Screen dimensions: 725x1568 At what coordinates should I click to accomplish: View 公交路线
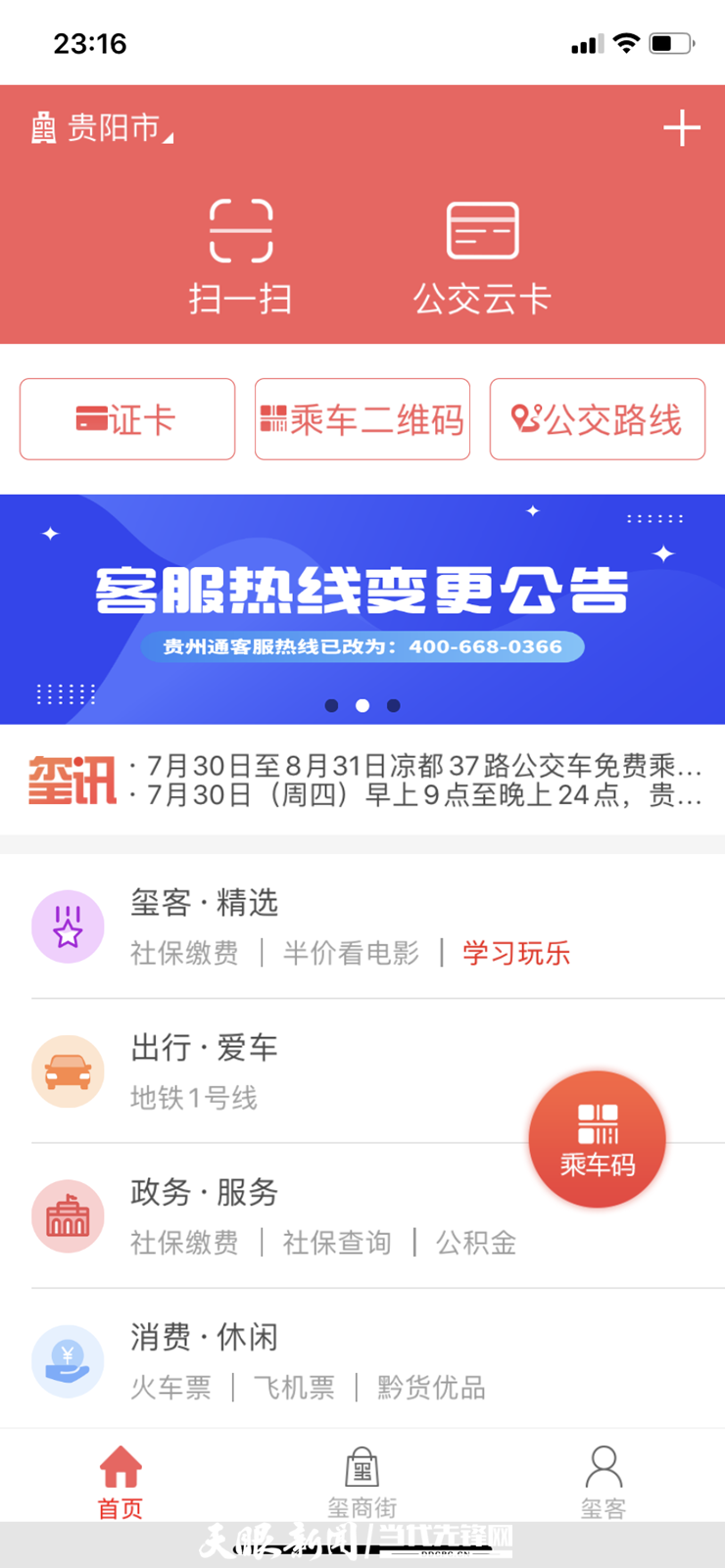tap(598, 419)
